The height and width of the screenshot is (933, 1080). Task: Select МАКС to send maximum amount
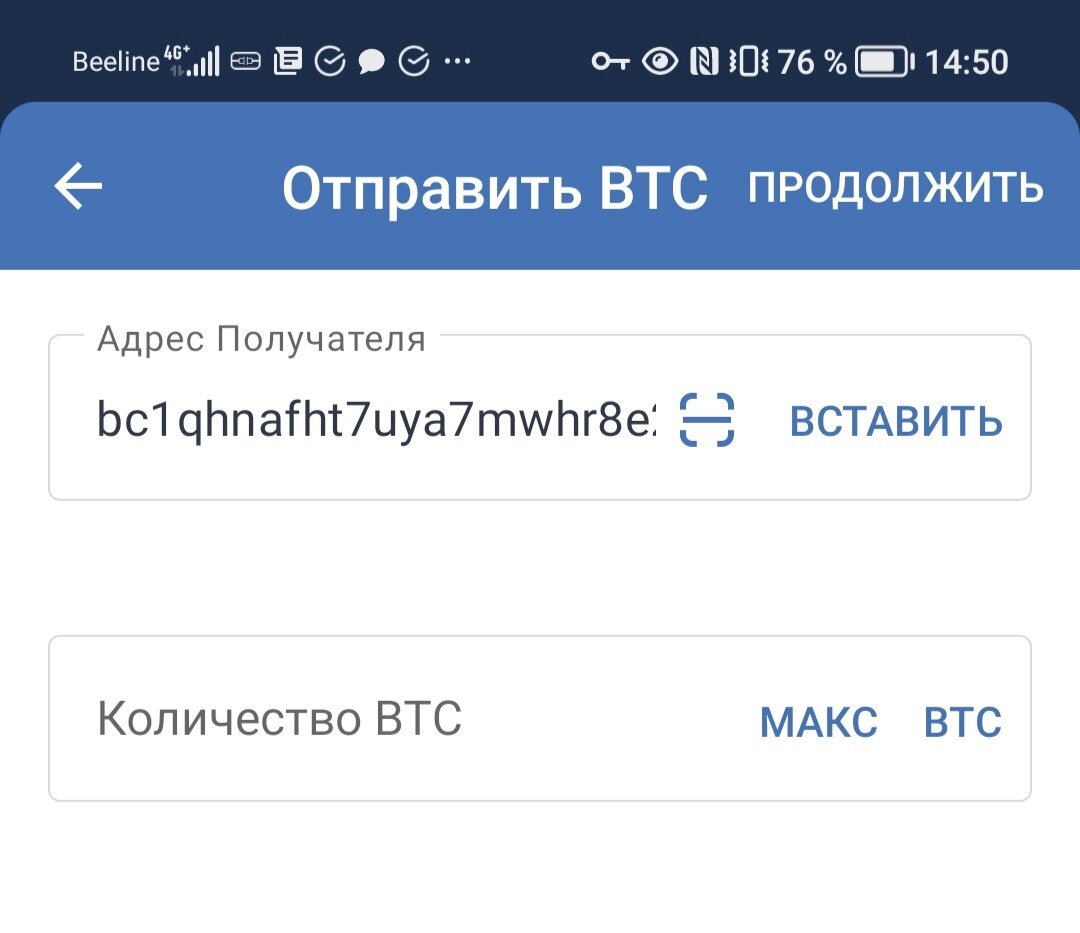pos(818,722)
